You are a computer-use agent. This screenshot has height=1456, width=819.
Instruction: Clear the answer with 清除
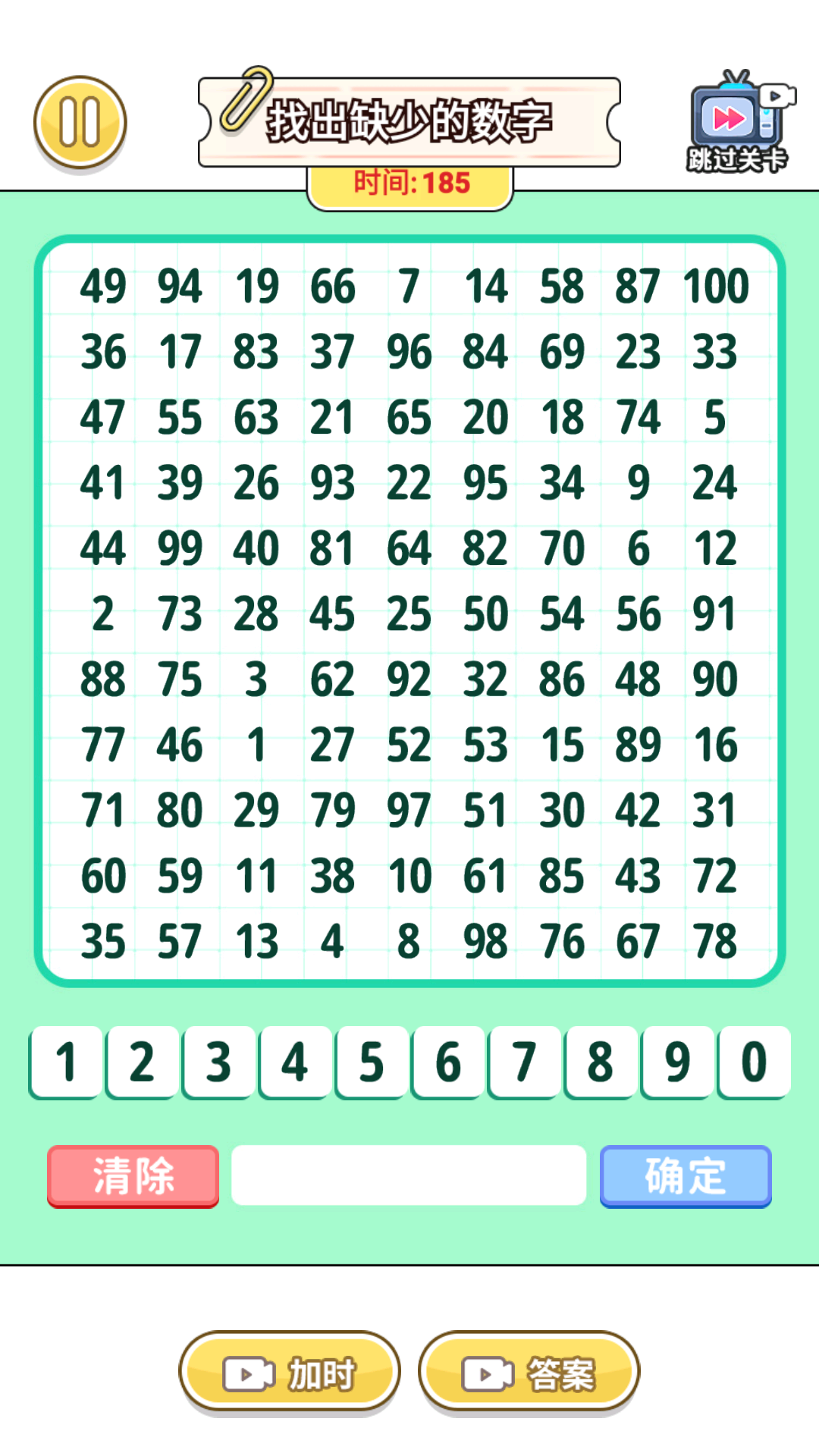point(133,1175)
